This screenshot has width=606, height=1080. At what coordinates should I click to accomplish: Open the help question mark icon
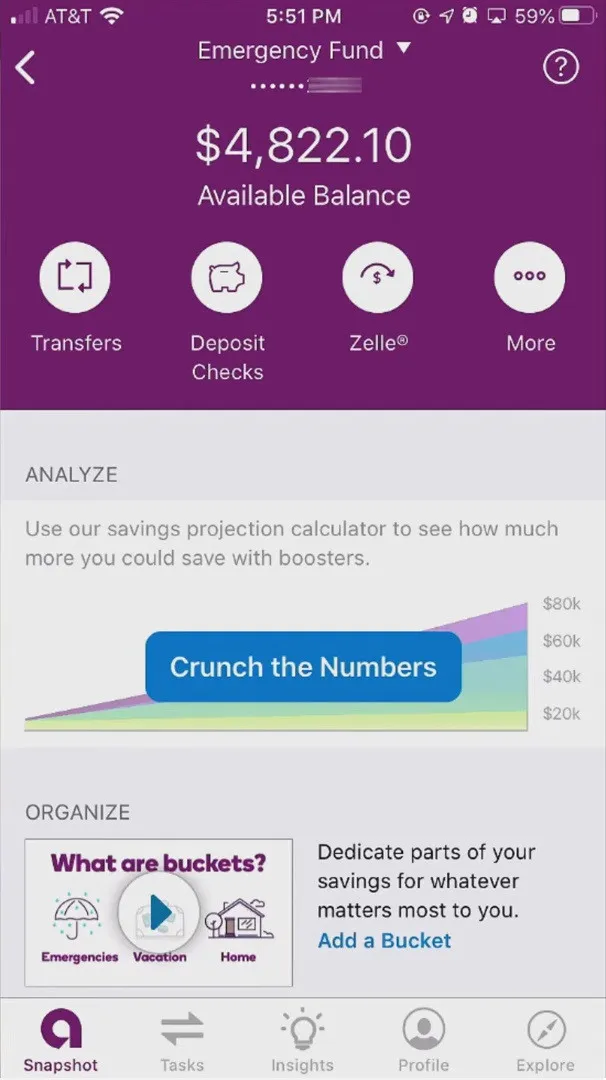click(x=561, y=68)
